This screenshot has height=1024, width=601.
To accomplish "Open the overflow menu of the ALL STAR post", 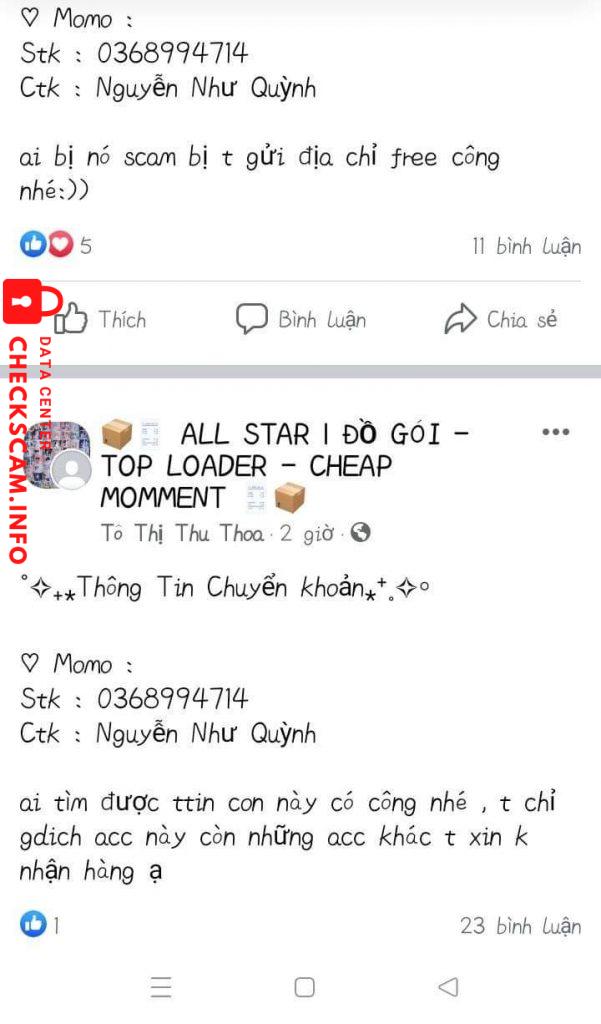I will pos(555,432).
